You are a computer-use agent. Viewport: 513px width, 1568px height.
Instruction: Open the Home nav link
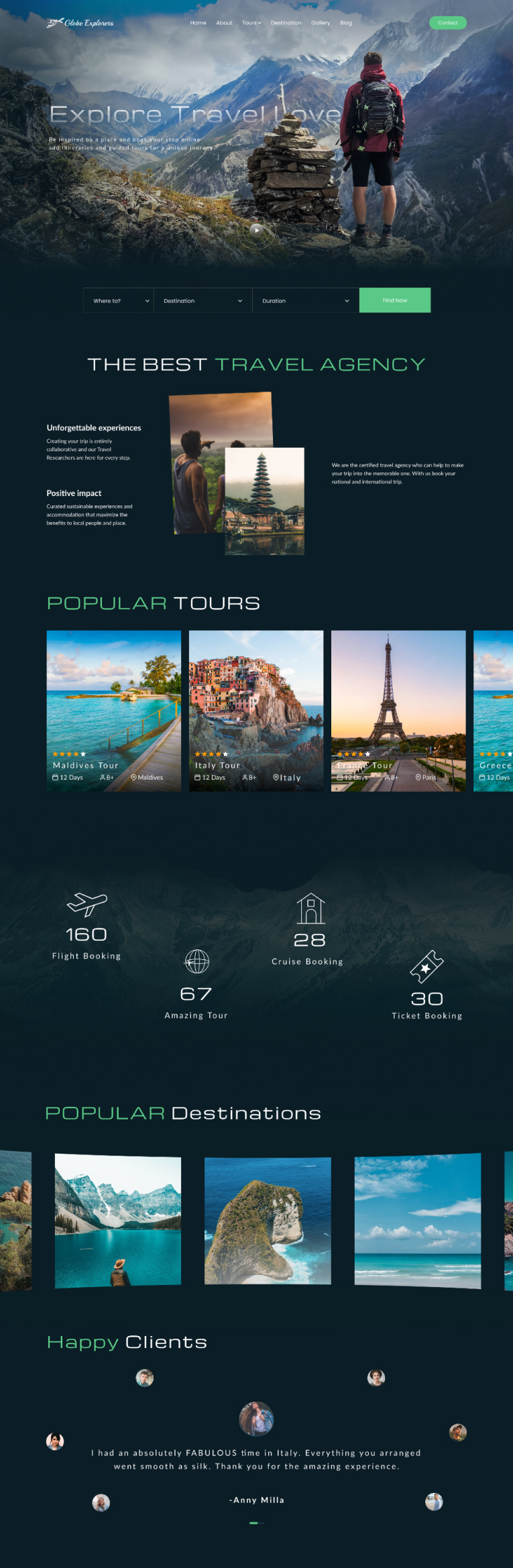pos(198,23)
